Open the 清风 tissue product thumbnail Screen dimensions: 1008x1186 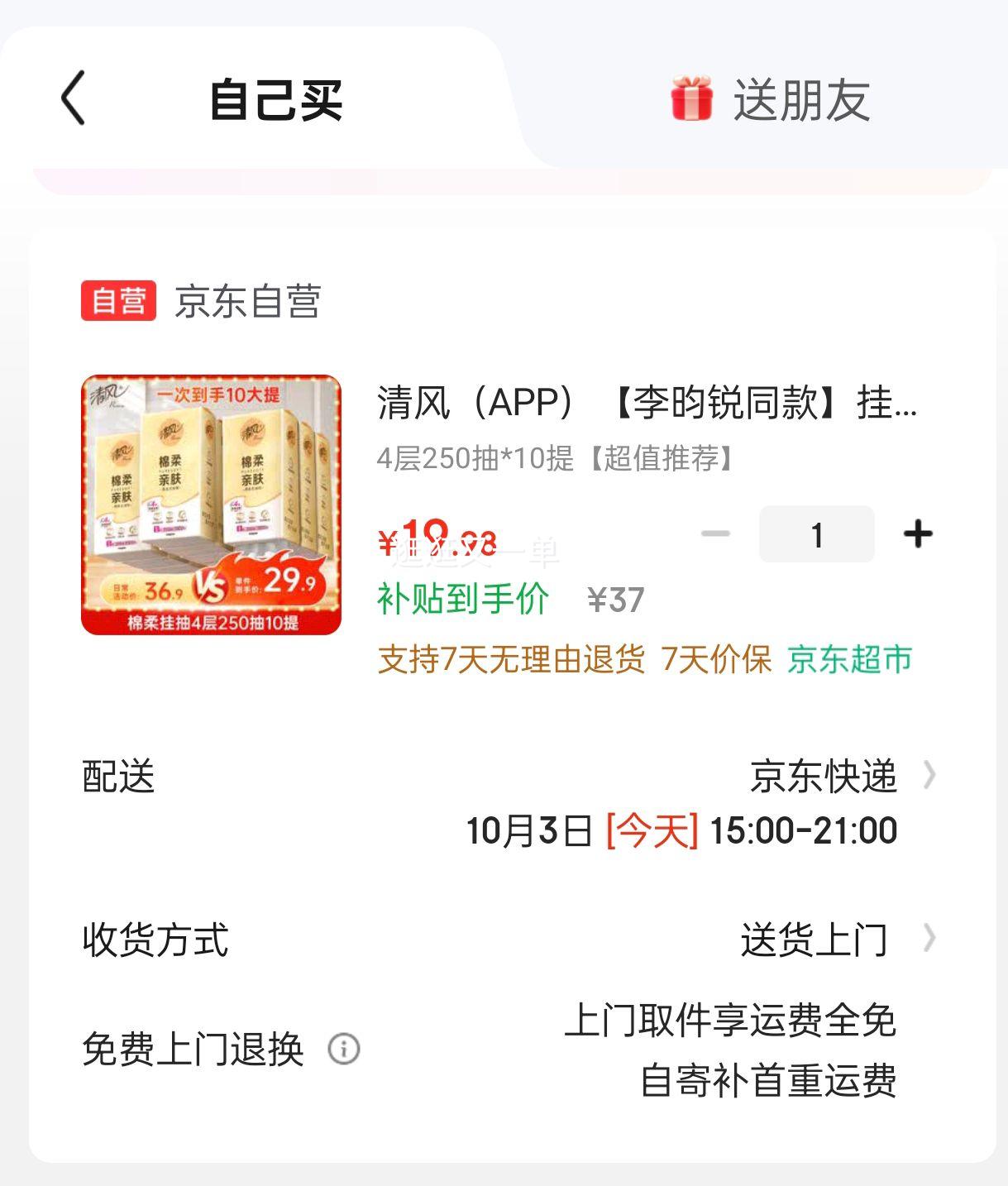pyautogui.click(x=211, y=505)
